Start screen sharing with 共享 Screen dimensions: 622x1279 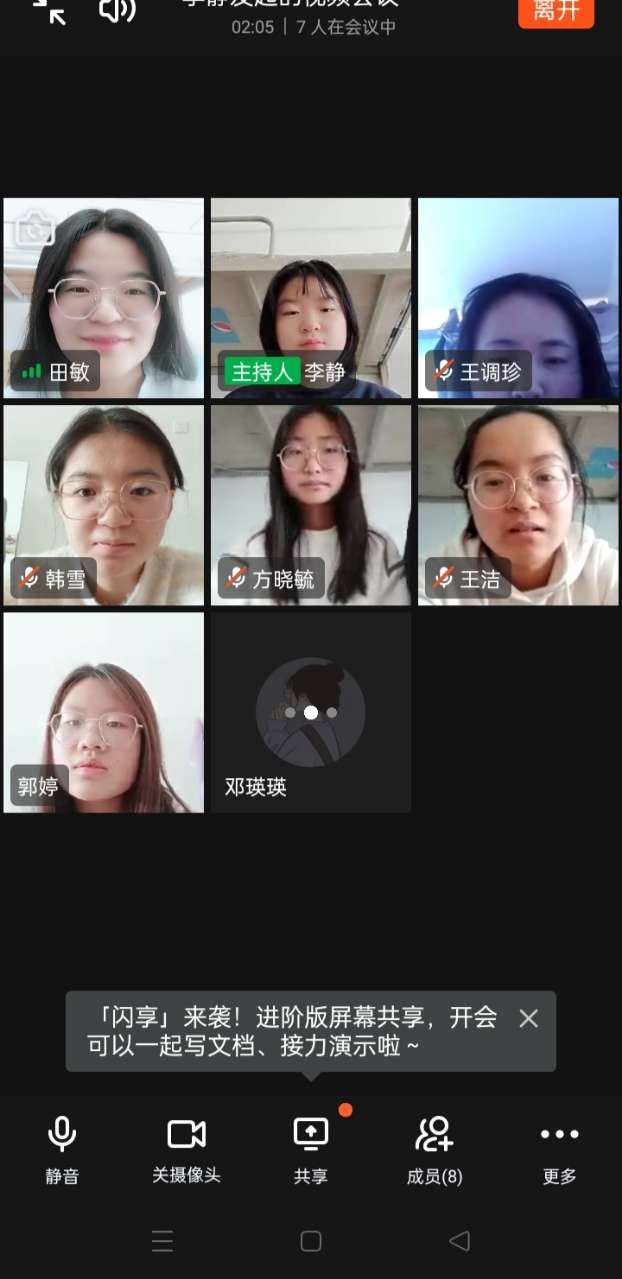tap(311, 1148)
